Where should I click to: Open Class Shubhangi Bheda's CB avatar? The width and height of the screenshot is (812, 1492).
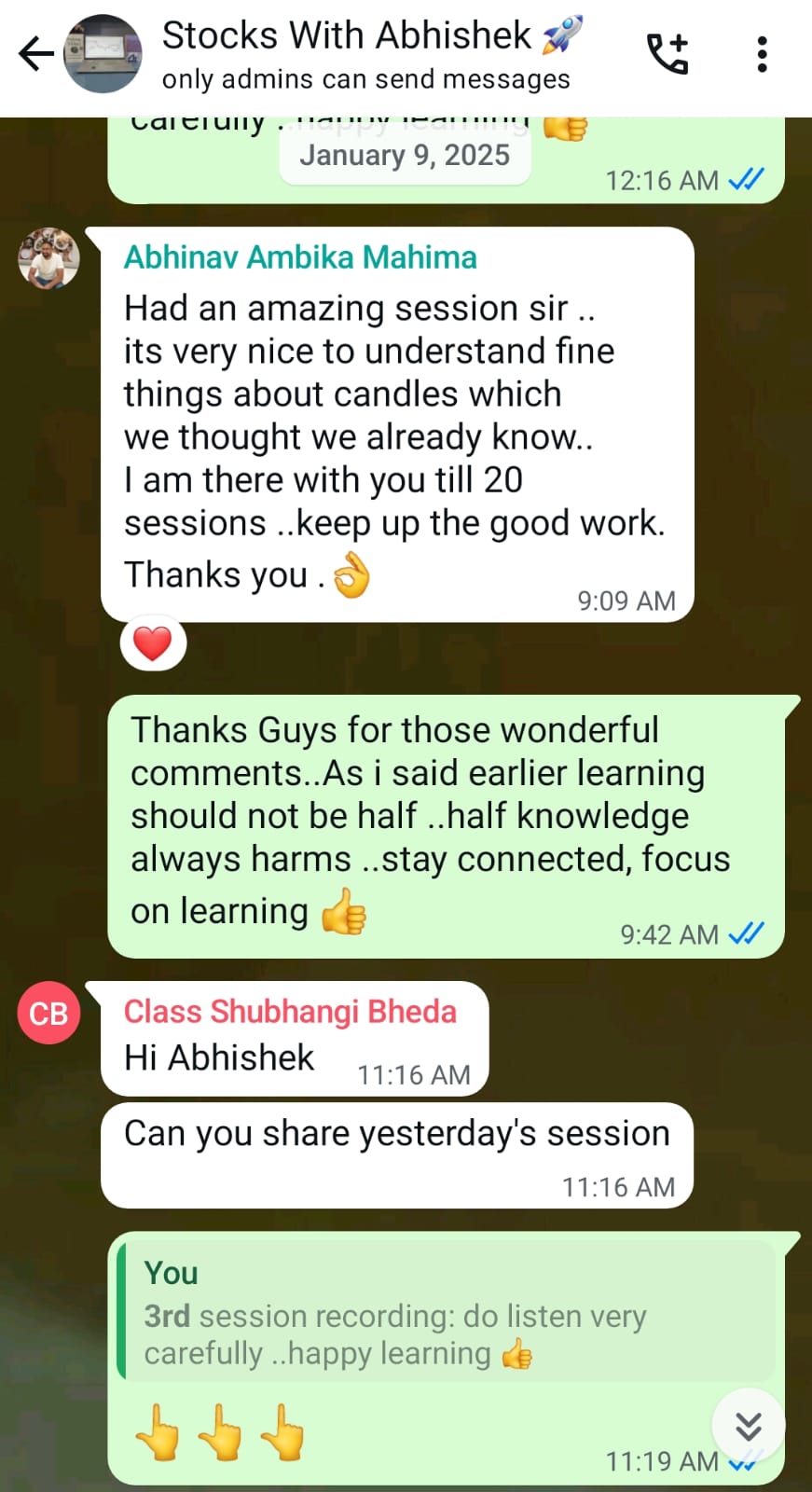coord(48,1013)
